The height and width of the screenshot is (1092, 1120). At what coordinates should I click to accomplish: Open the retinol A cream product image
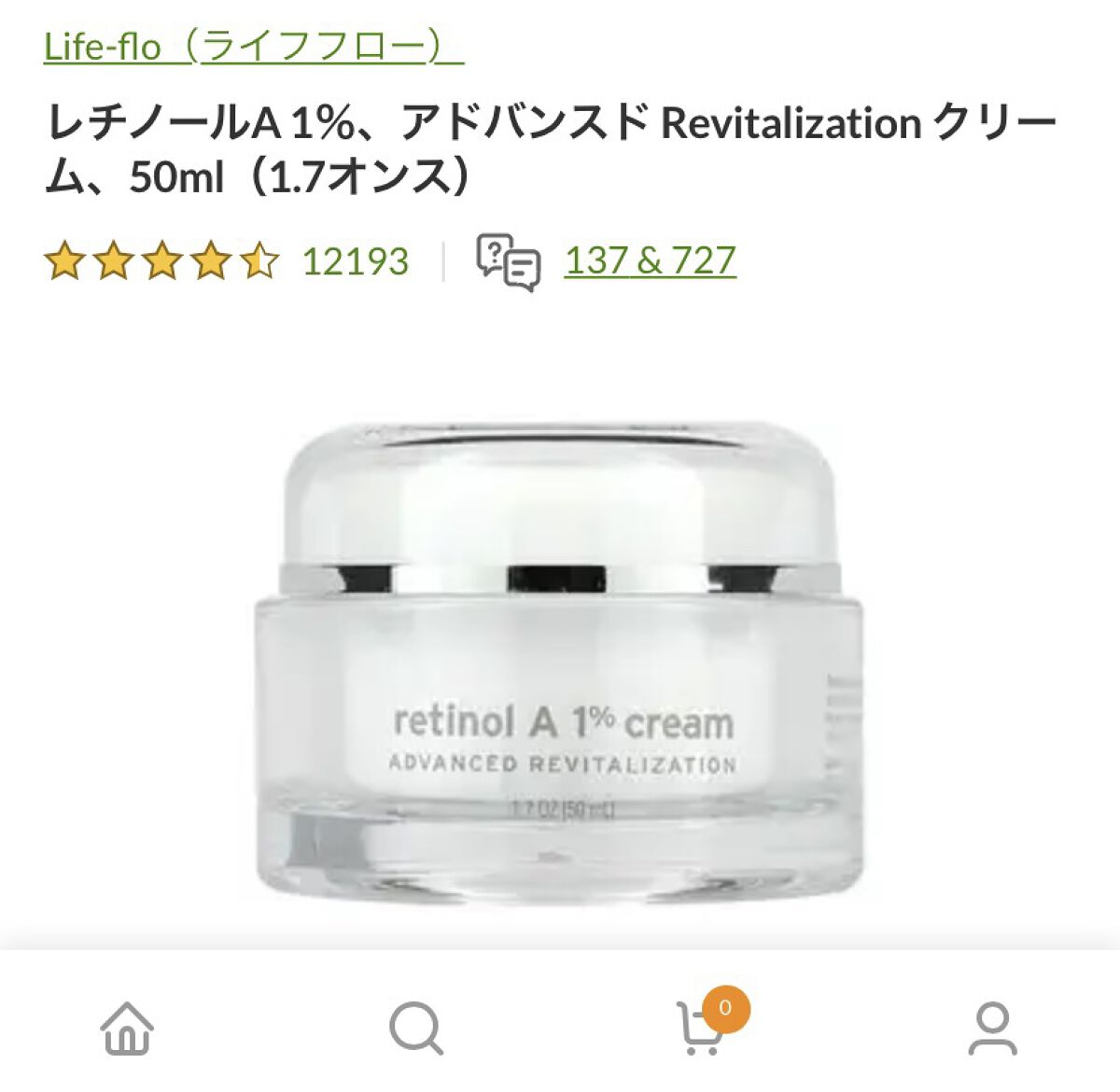pyautogui.click(x=560, y=663)
